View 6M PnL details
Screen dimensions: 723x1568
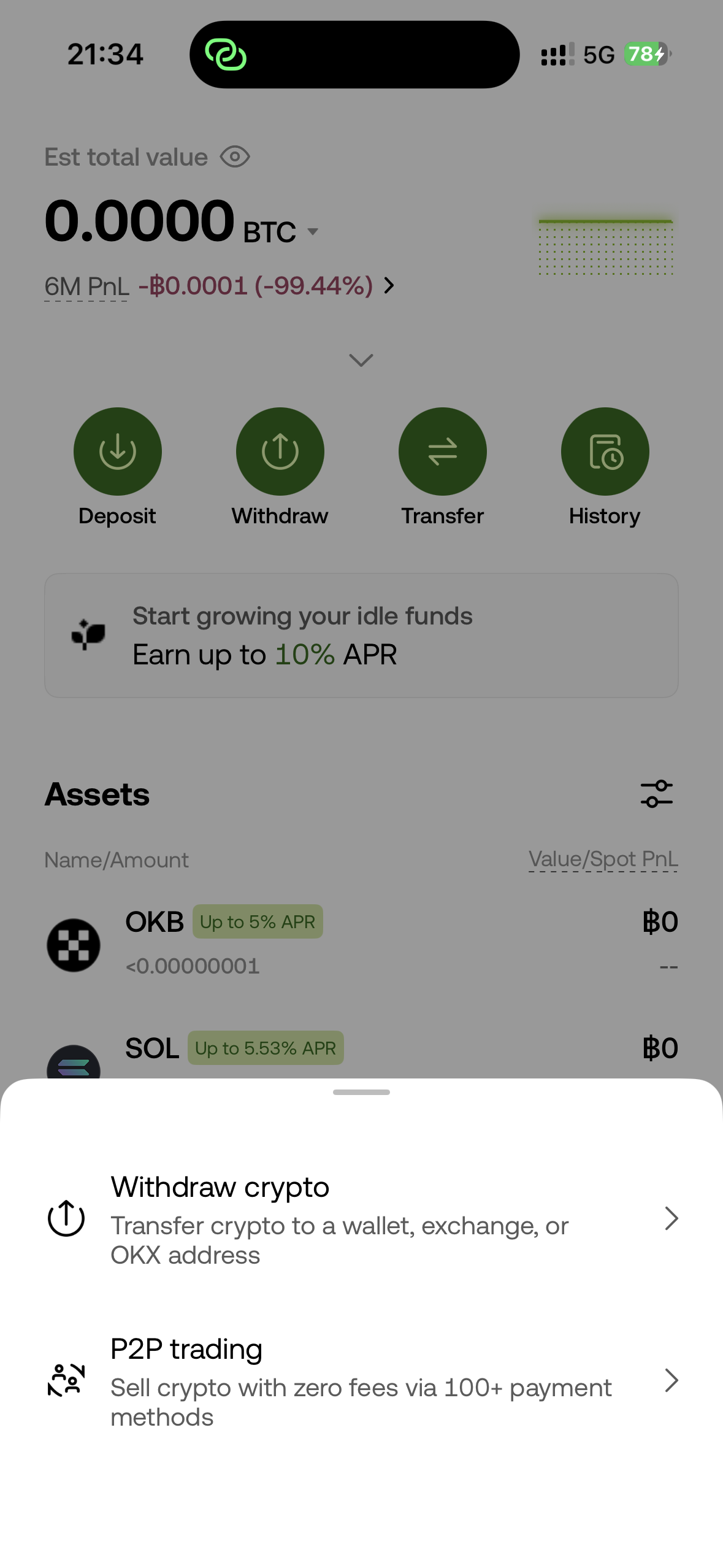click(389, 285)
